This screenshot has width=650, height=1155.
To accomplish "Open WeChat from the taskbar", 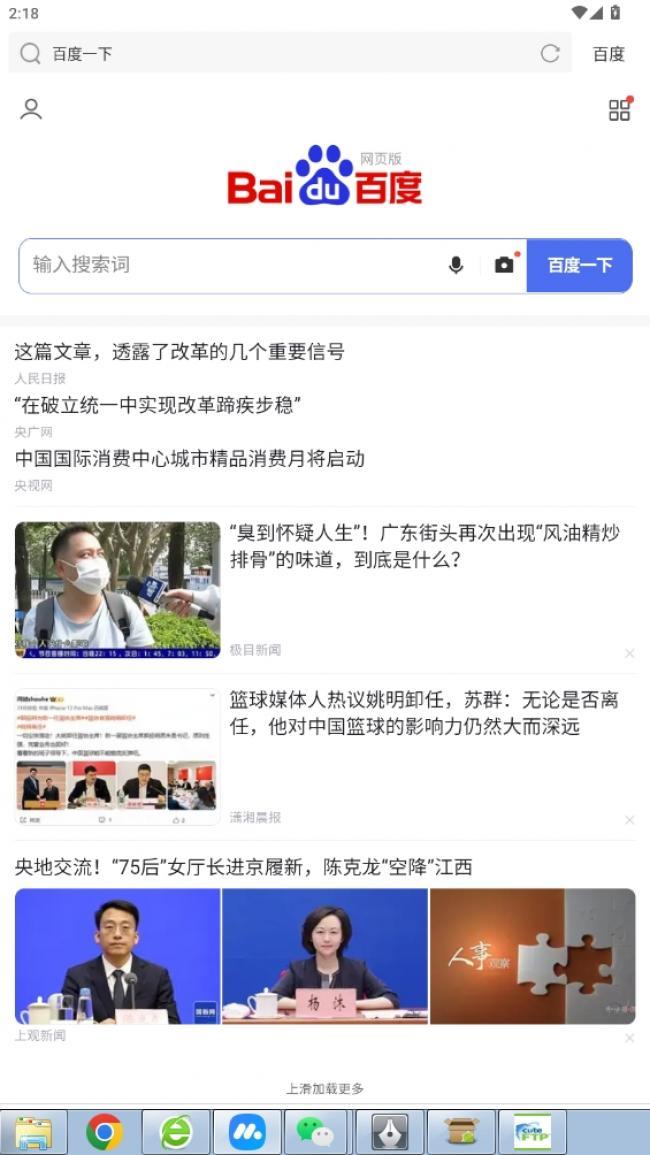I will (x=318, y=1132).
